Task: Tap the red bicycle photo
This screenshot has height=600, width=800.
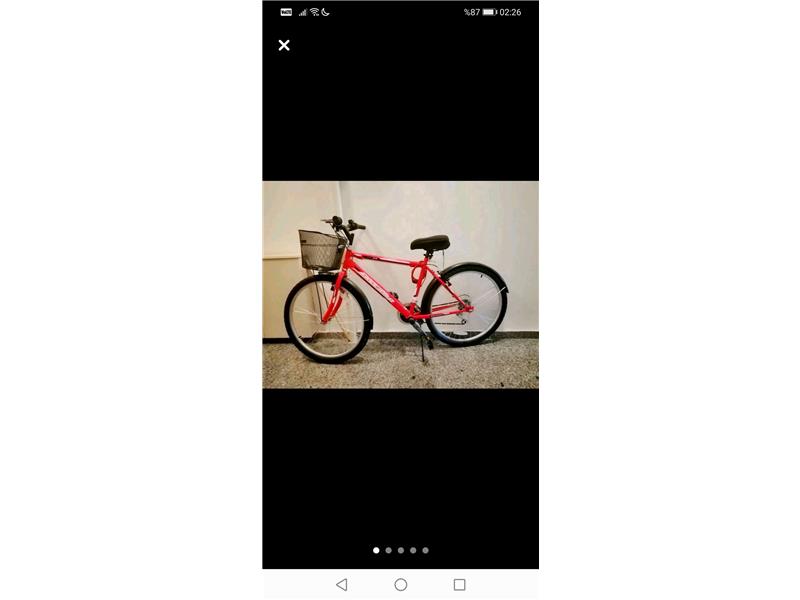Action: (x=400, y=285)
